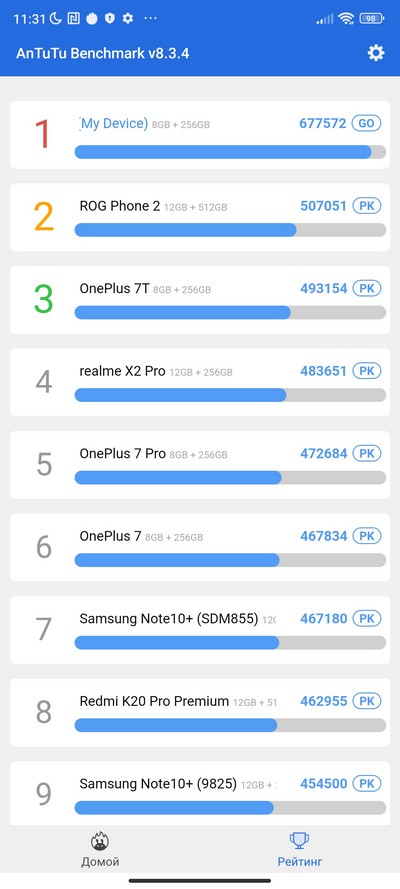Compare with OnePlus 7T via PK
This screenshot has width=400, height=889.
click(367, 289)
